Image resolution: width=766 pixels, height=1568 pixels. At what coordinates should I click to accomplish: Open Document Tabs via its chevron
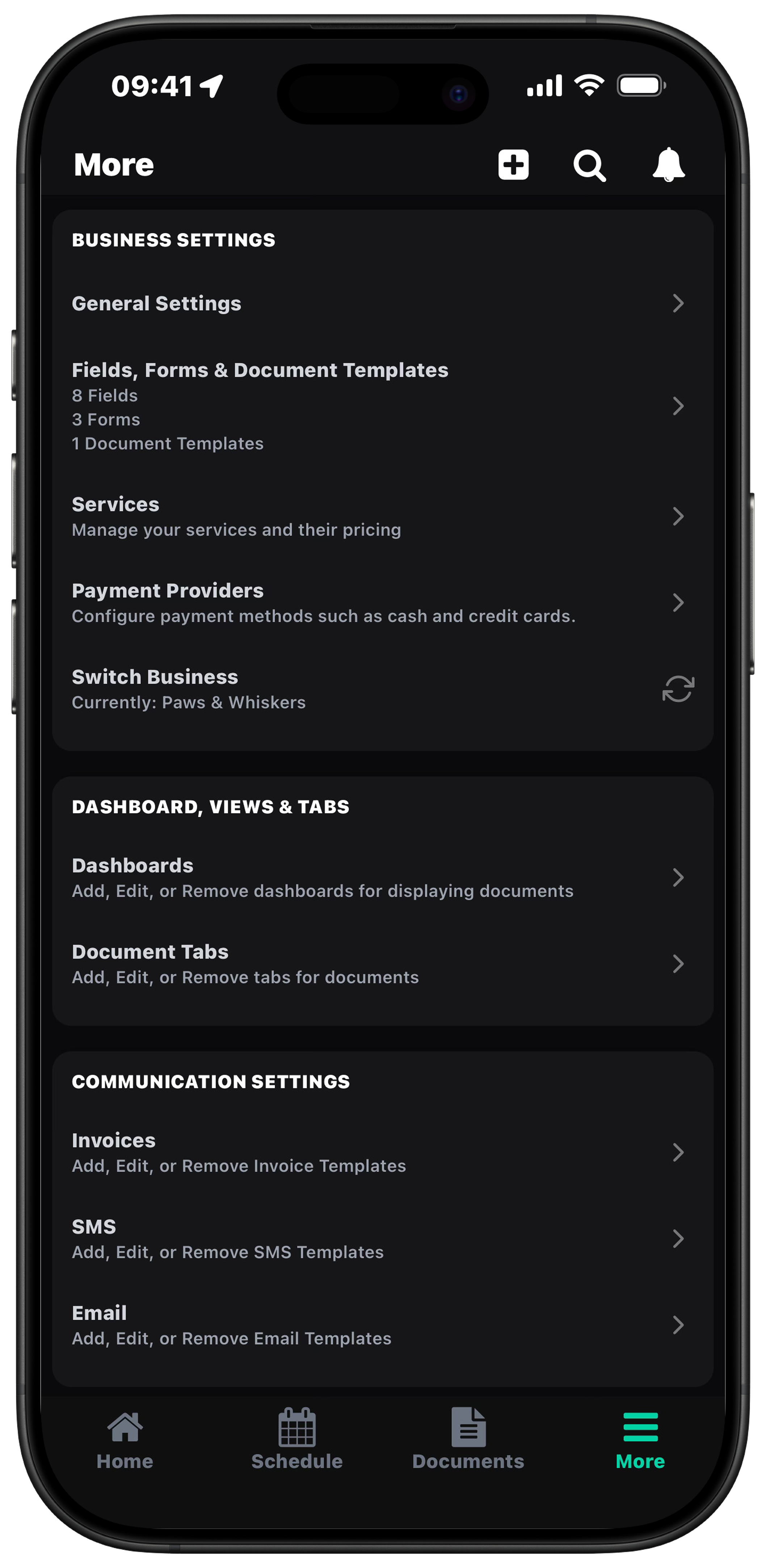click(x=678, y=964)
